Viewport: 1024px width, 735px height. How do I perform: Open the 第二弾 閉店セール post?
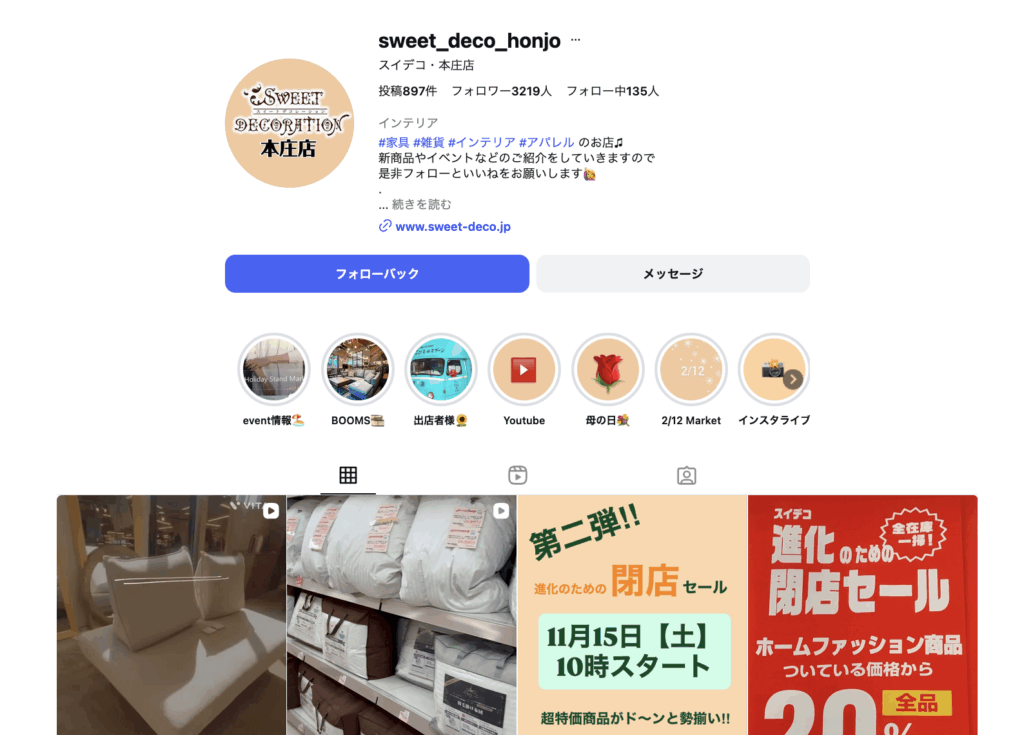pyautogui.click(x=632, y=615)
